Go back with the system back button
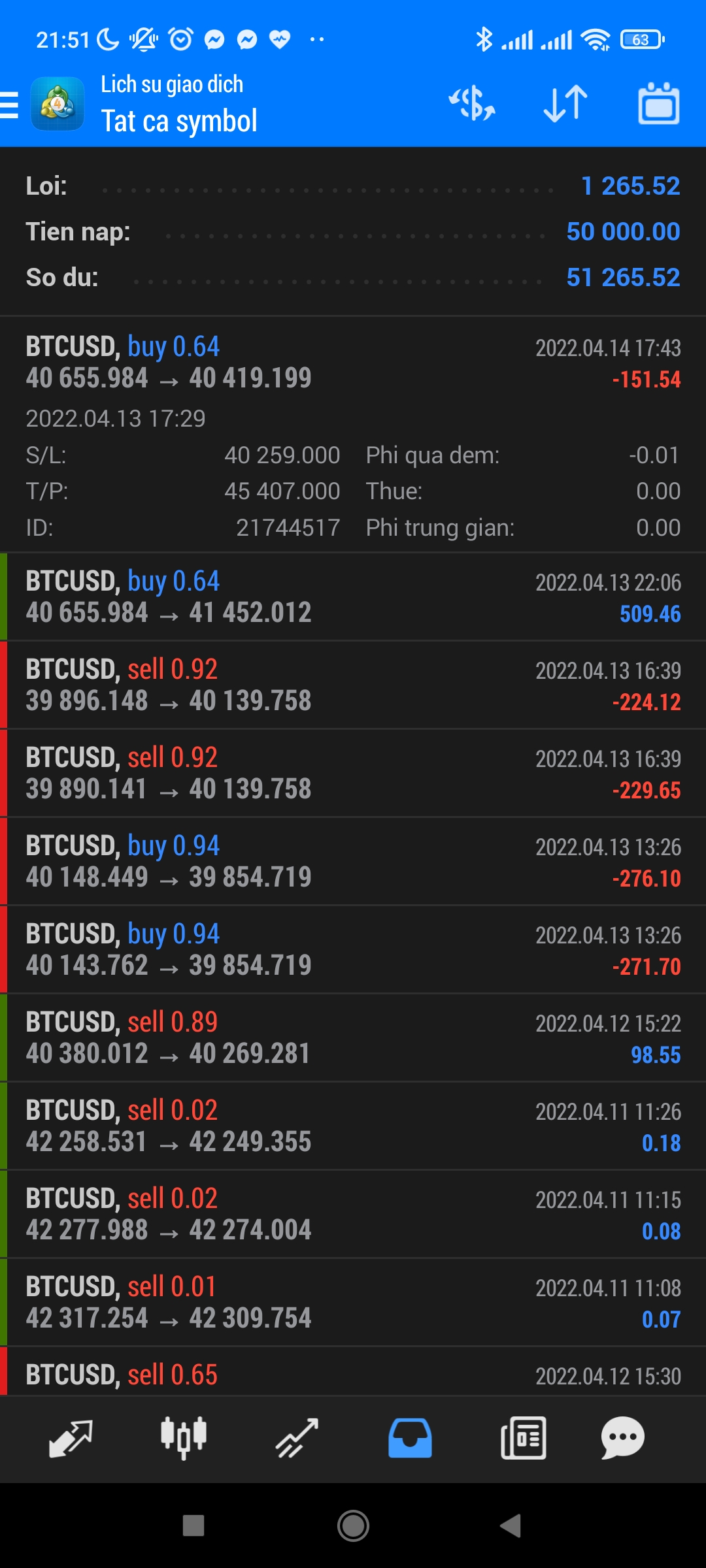Screen dimensions: 706x1568 click(x=511, y=1526)
